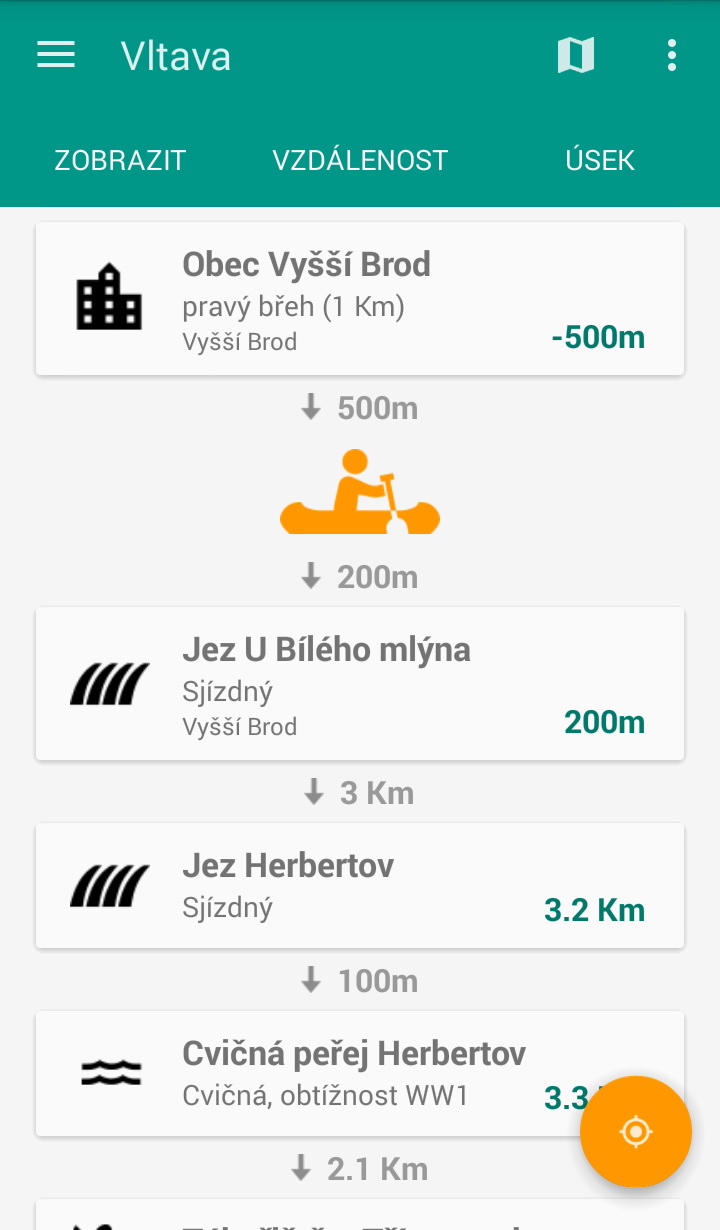This screenshot has width=720, height=1230.
Task: View details for Jez Herbertov
Action: tap(360, 885)
